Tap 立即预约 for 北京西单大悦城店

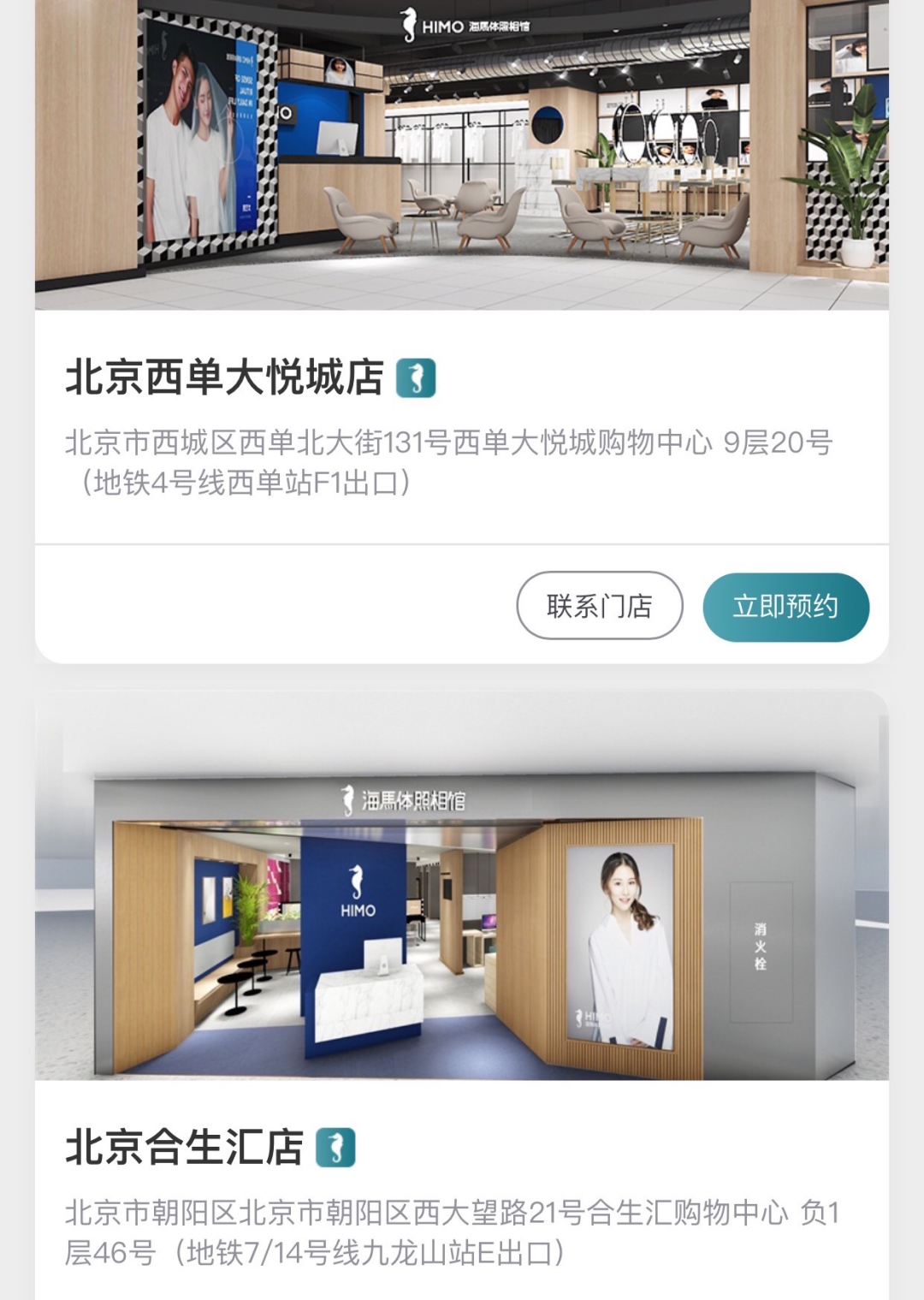[785, 607]
